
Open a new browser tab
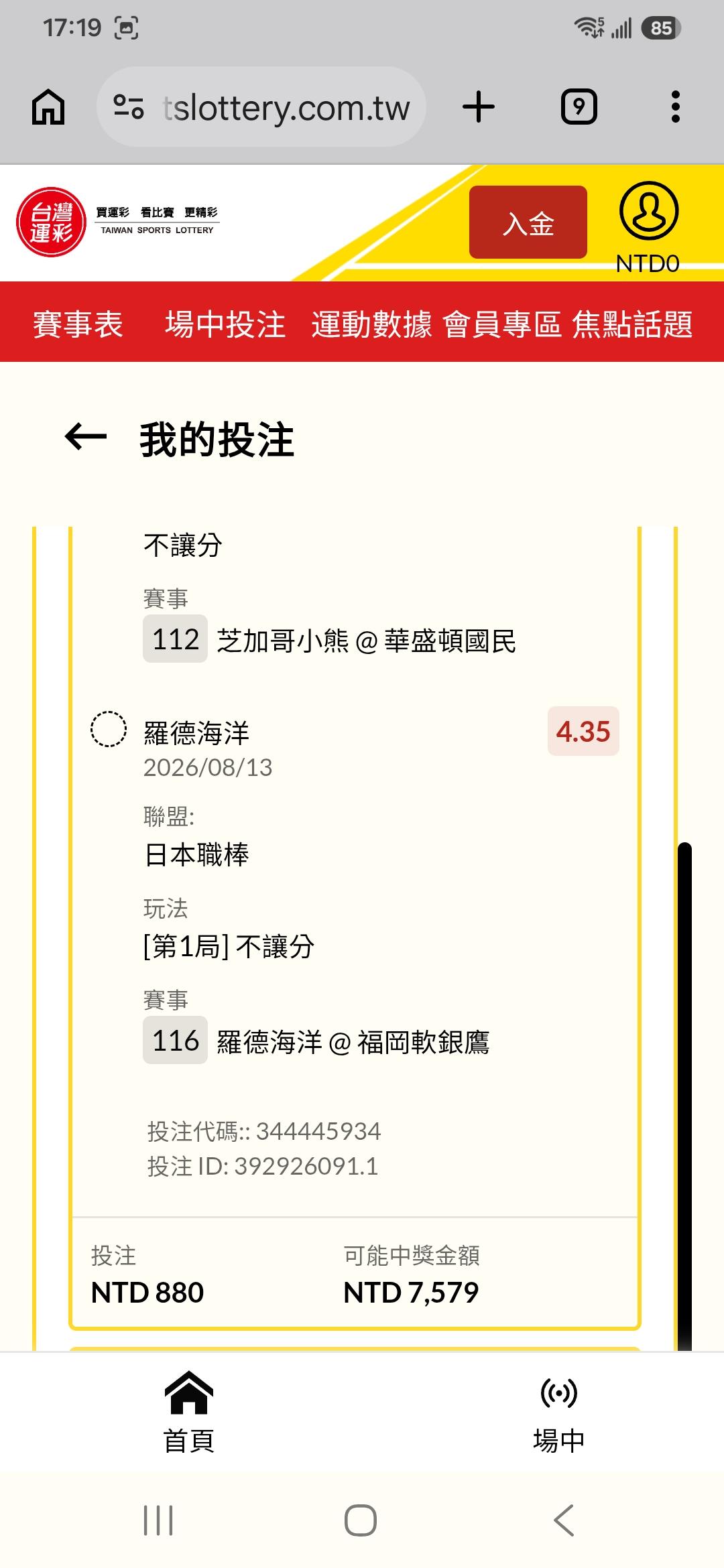coord(479,107)
